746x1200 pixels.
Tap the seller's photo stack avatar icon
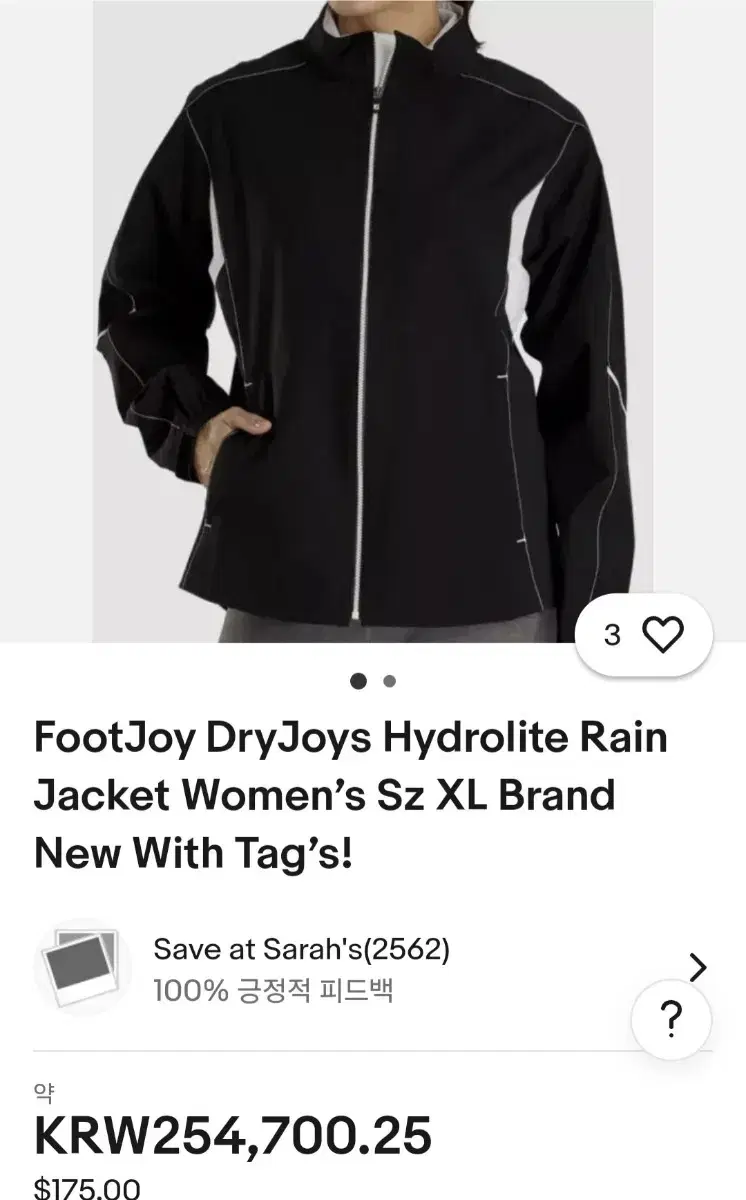[82, 963]
